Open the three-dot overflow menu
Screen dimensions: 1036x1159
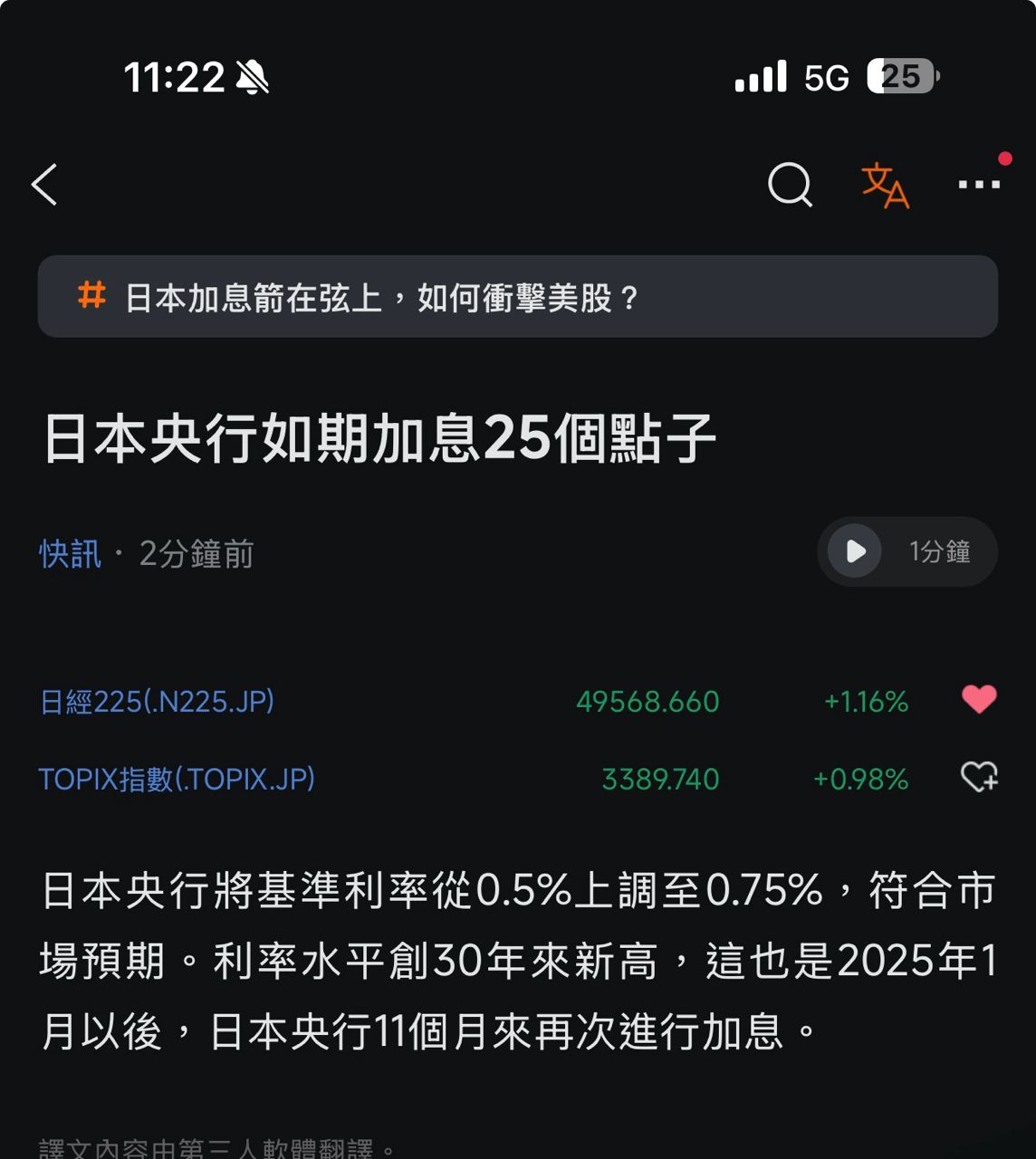click(979, 185)
